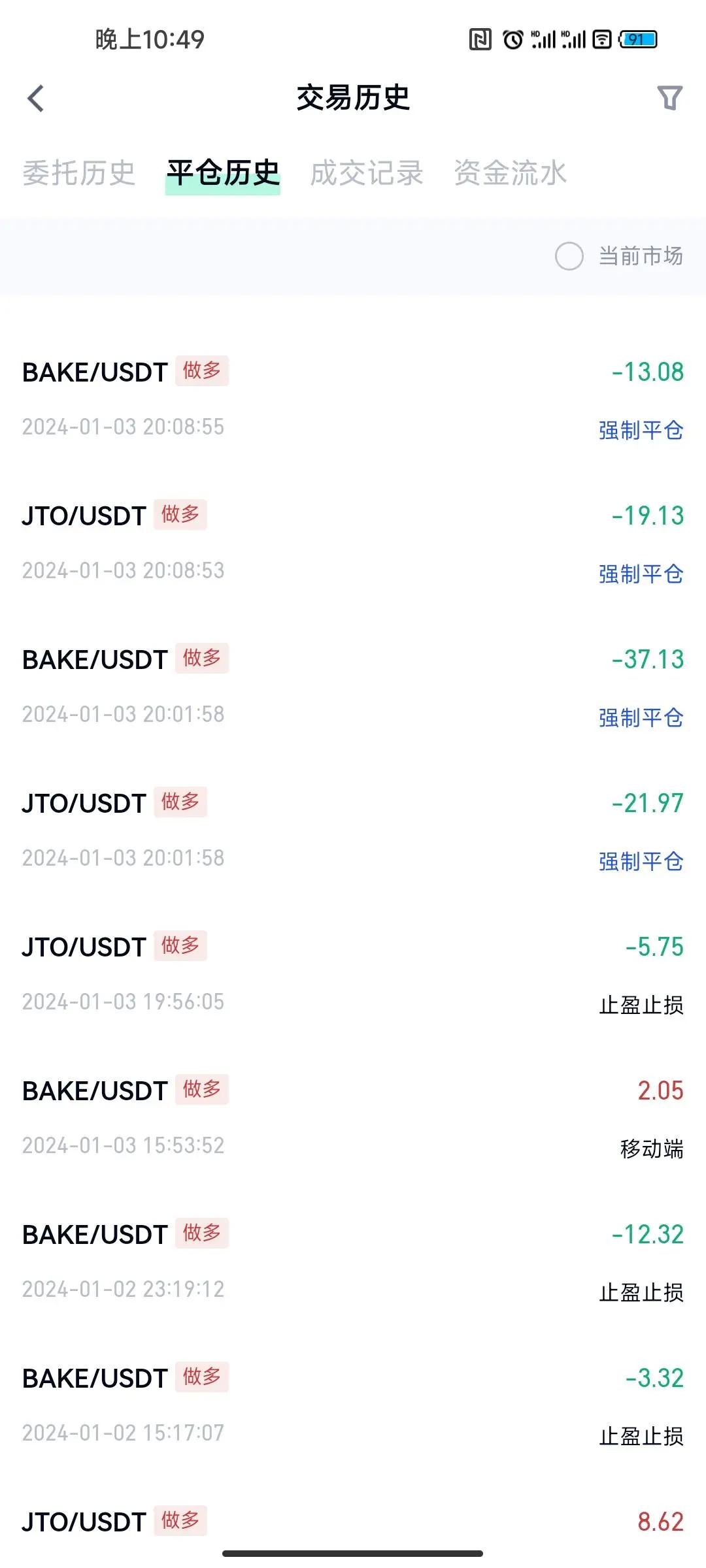Open JTO/USDT record with 8.62 profit
This screenshot has height=1568, width=706.
(353, 1522)
